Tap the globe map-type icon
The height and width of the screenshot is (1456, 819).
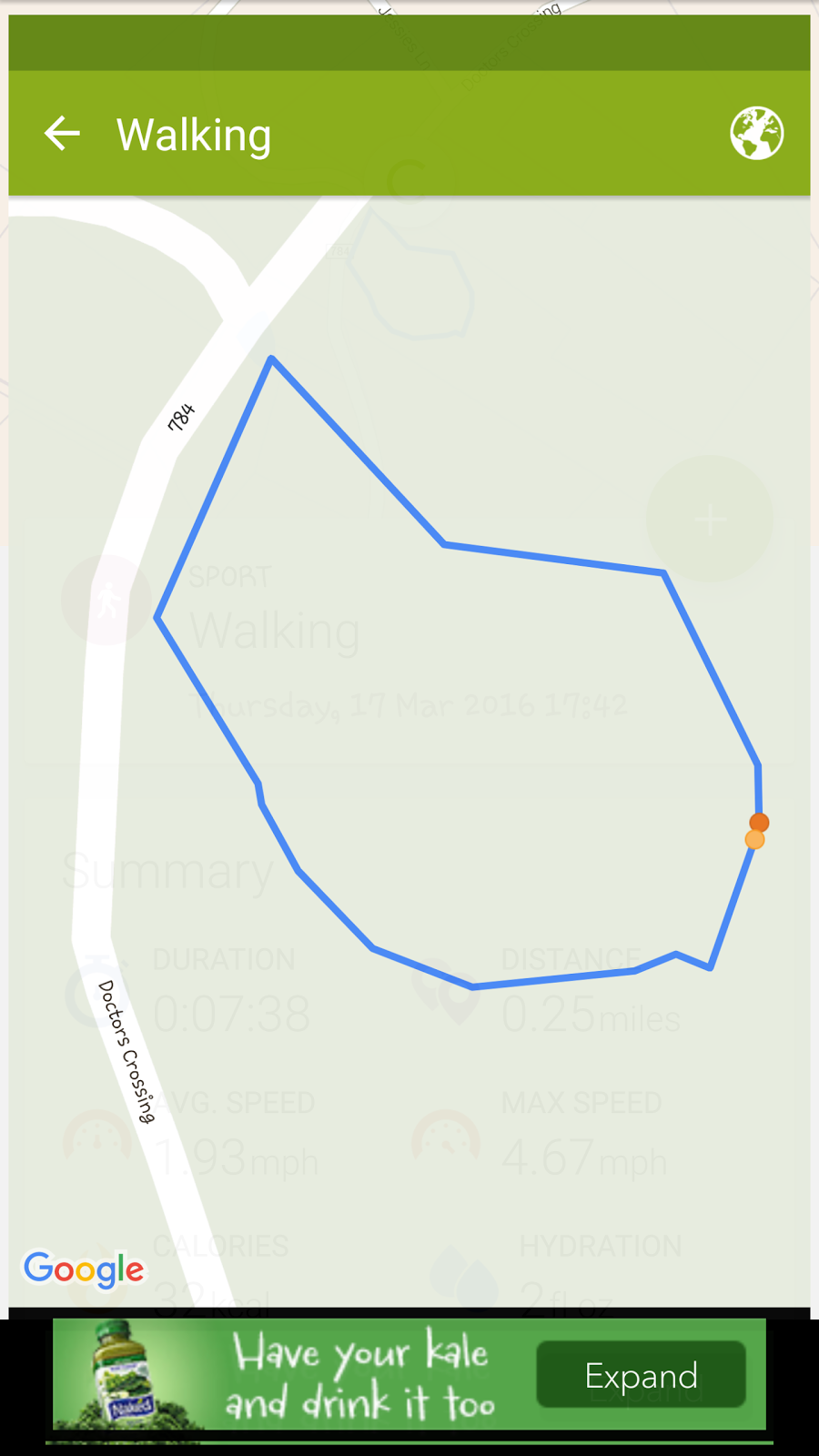pyautogui.click(x=756, y=134)
